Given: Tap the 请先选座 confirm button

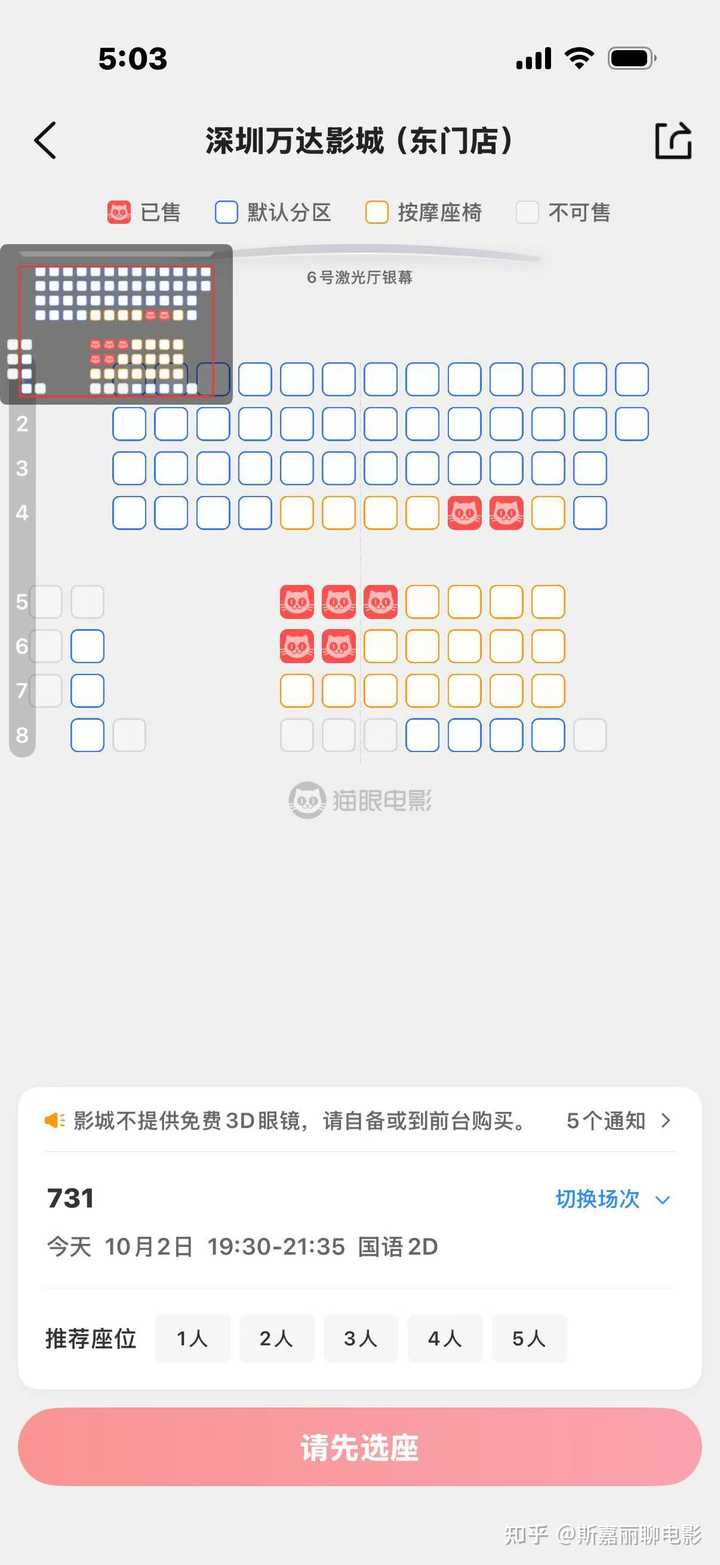Looking at the screenshot, I should pos(360,1447).
